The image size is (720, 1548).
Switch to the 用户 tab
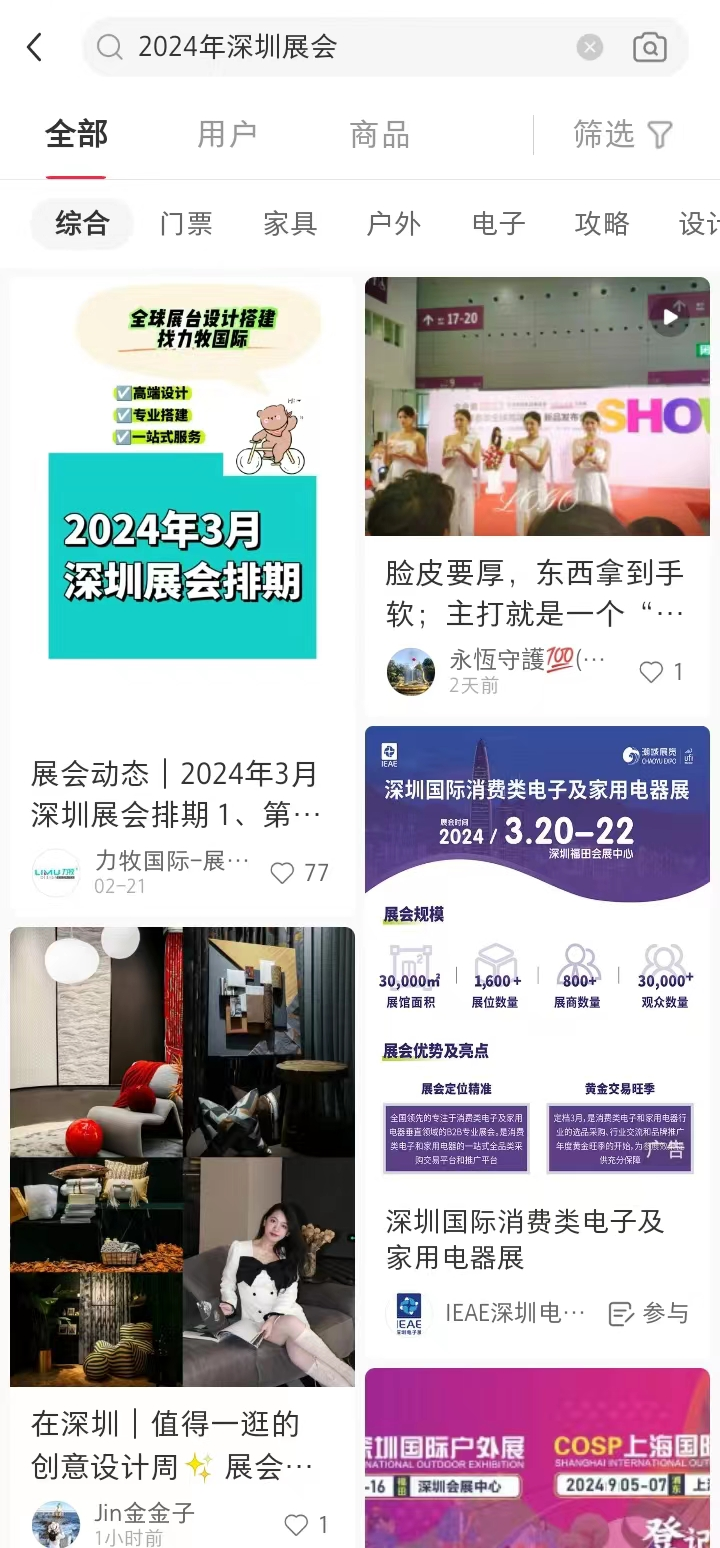click(227, 134)
